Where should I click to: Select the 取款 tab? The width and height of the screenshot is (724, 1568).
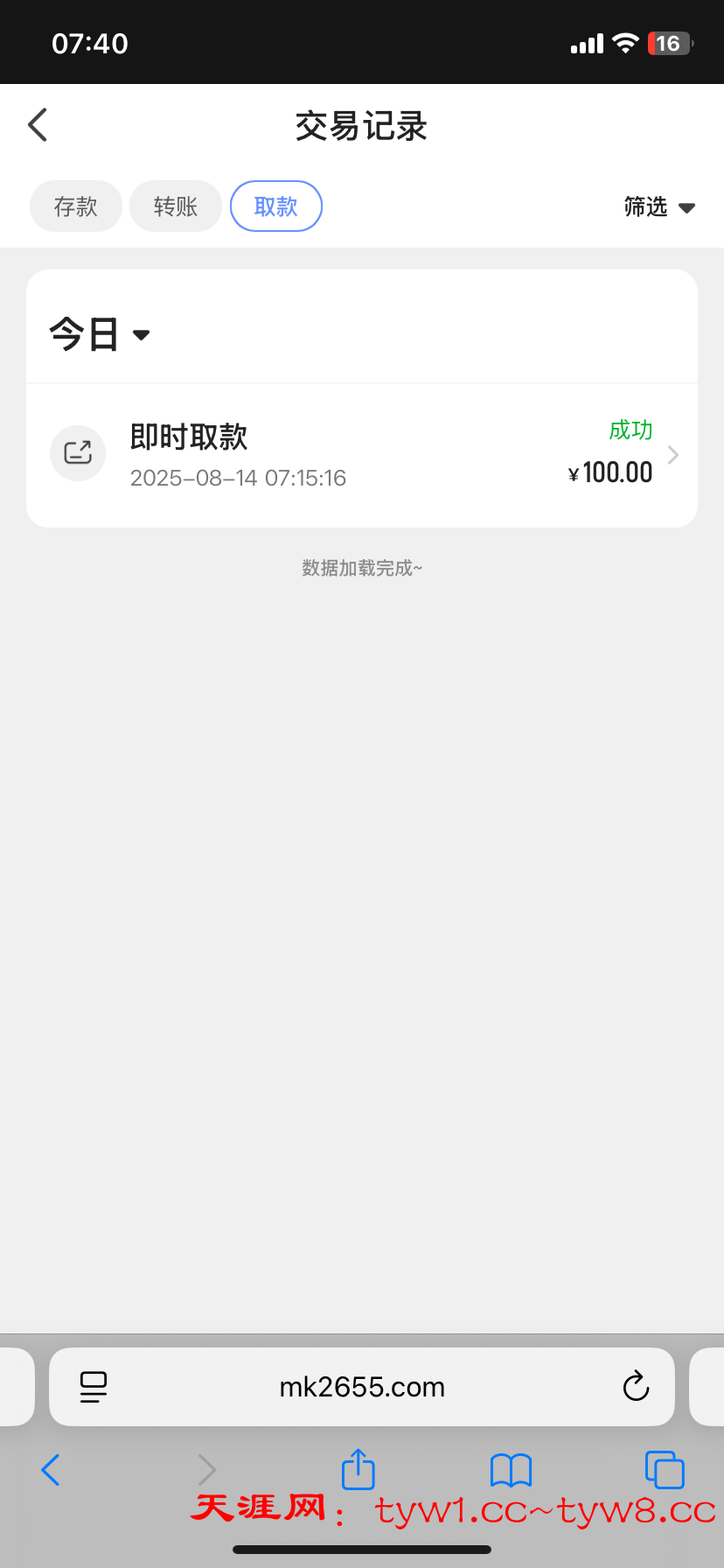[x=276, y=206]
